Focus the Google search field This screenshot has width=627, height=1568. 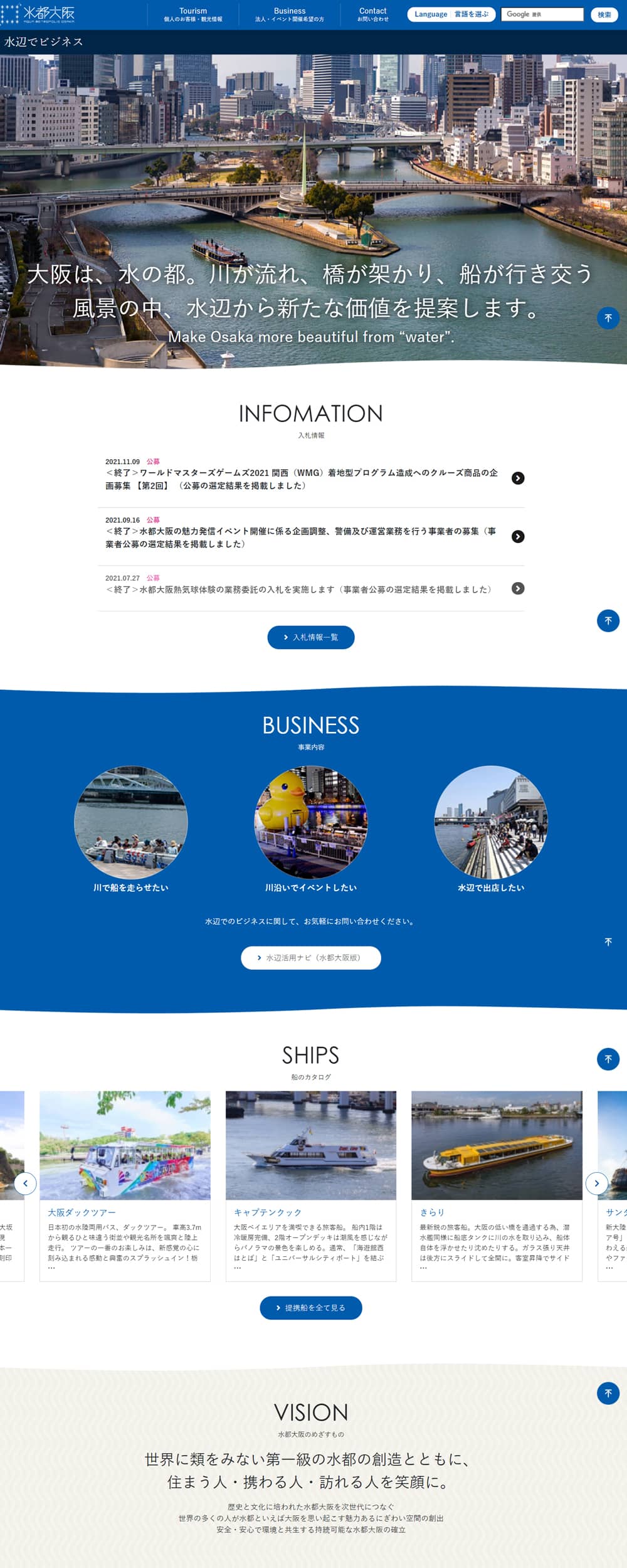pos(542,14)
